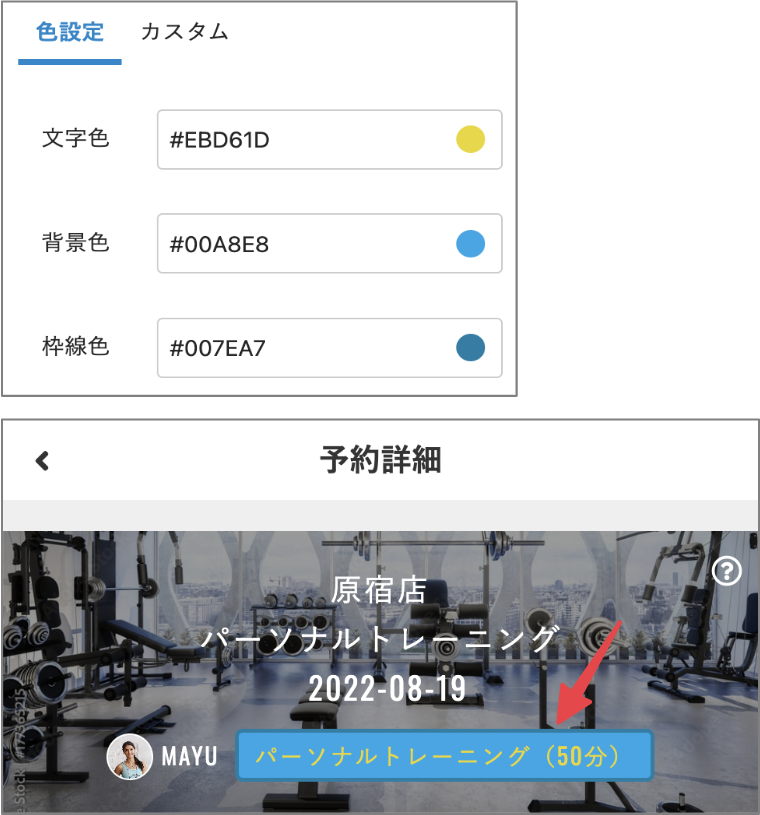Tap the パーソナルトレーニング（50分） label

(x=444, y=756)
